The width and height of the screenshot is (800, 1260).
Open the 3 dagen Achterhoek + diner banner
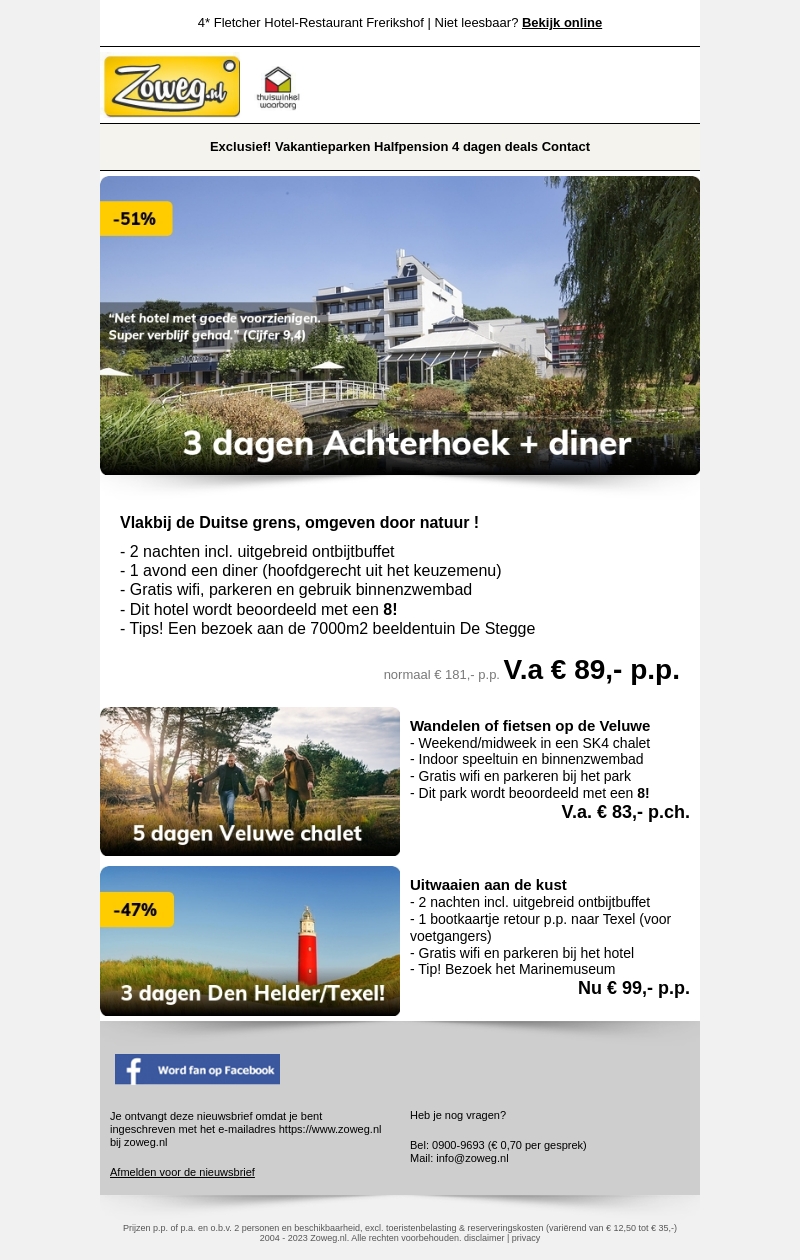click(x=400, y=325)
